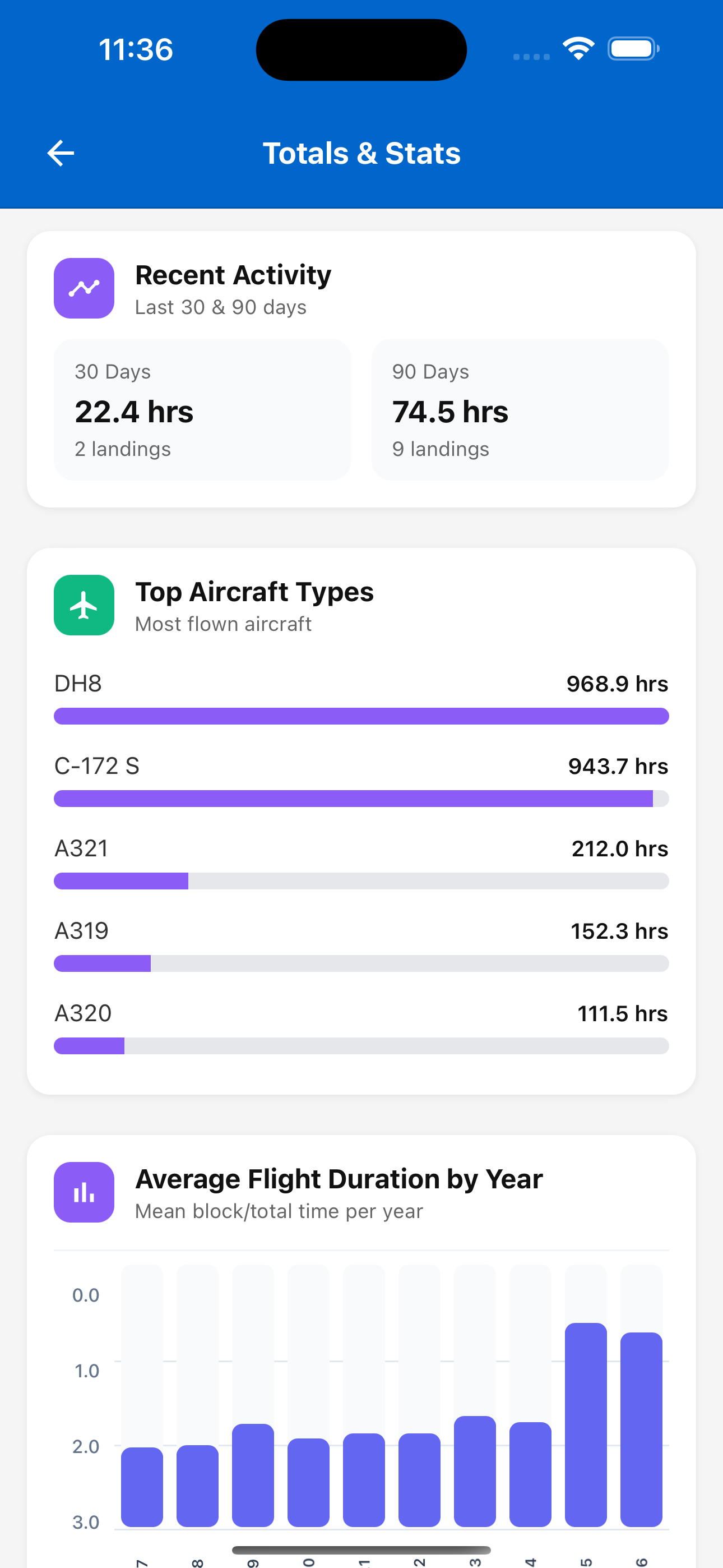Tap the Recent Activity trend line icon

pos(84,287)
